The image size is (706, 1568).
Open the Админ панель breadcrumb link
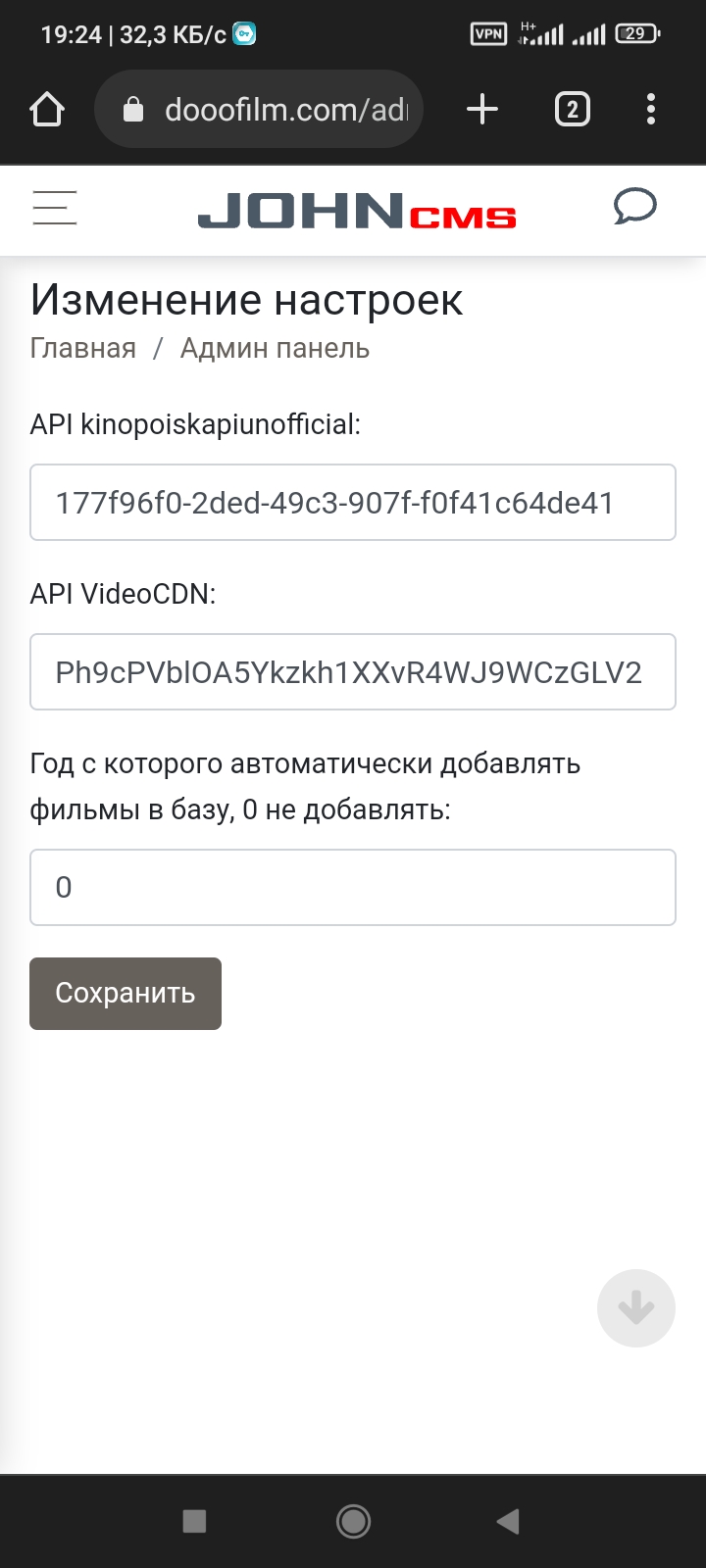(x=275, y=348)
